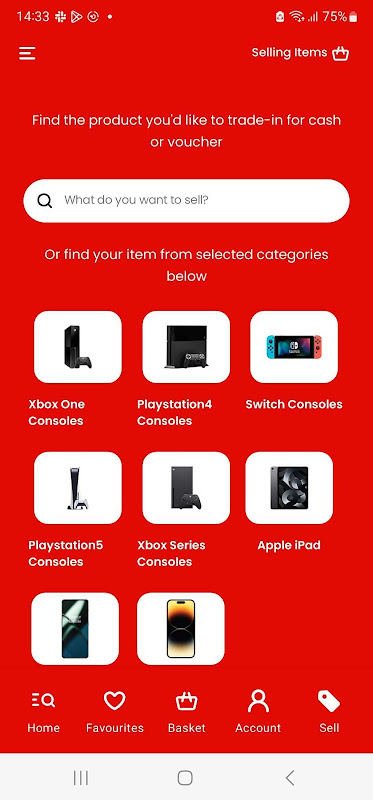
Task: Choose the Apple iPad category
Action: (289, 488)
